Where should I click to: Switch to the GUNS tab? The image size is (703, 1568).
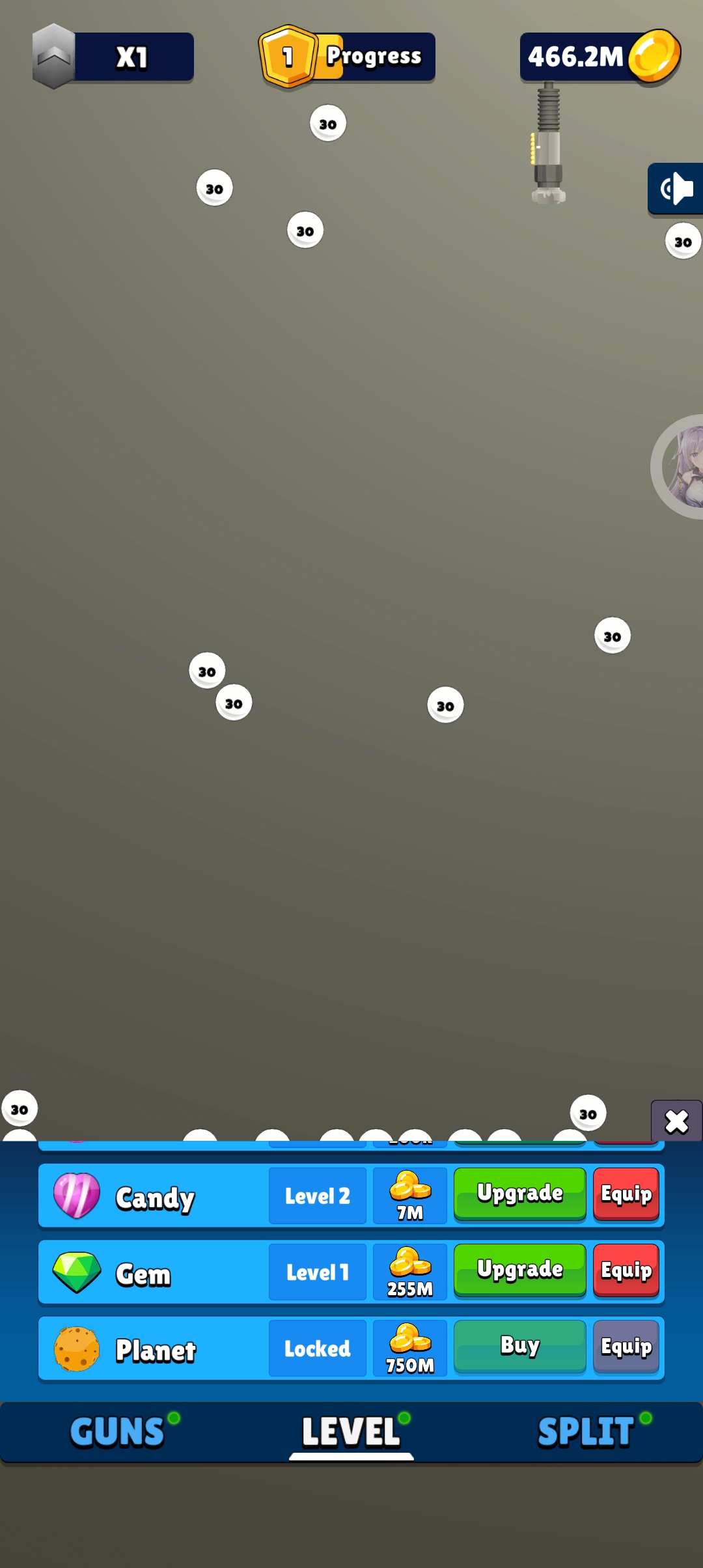(x=118, y=1432)
